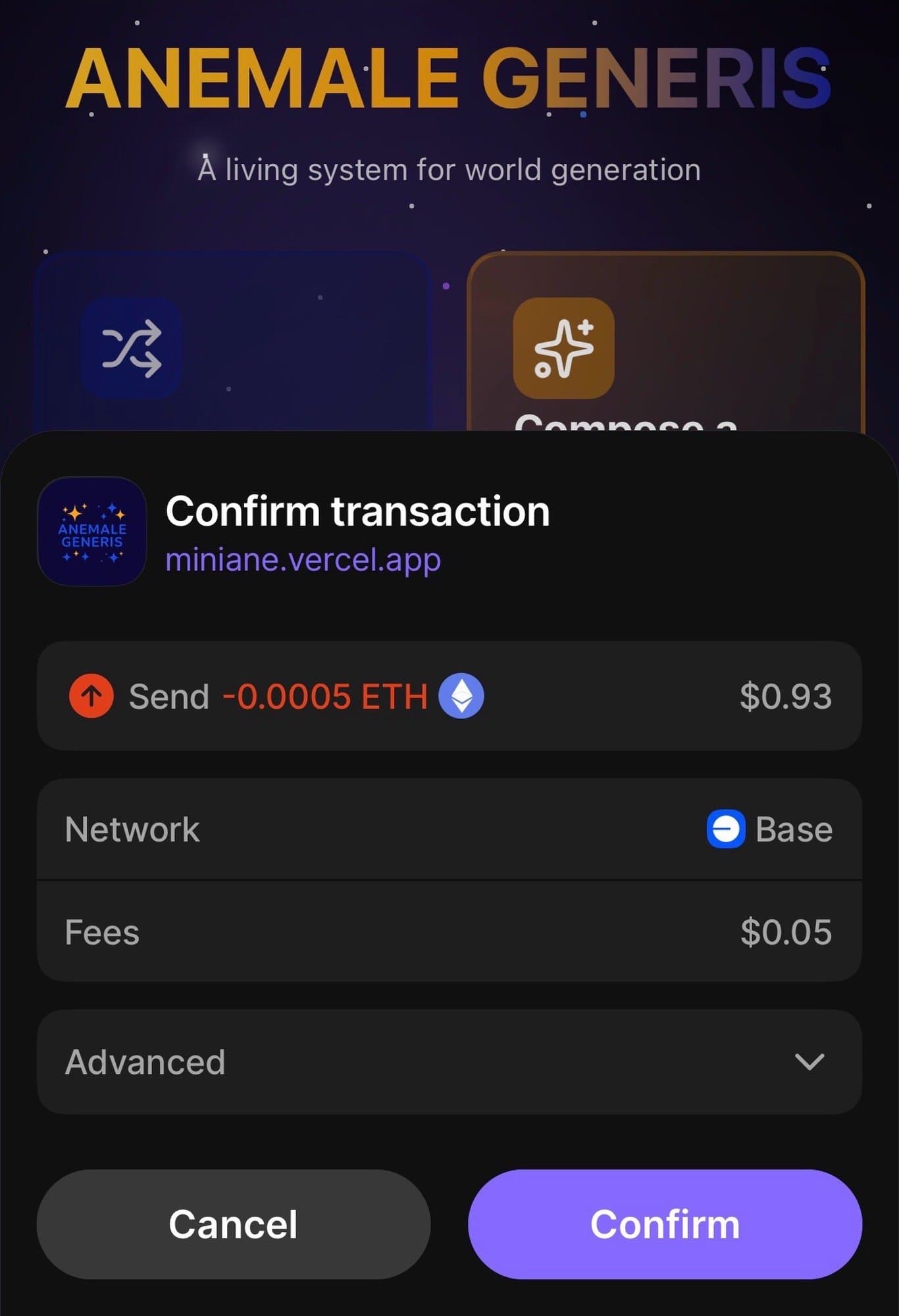The image size is (899, 1316).
Task: Expand the Advanced section
Action: 449,1061
